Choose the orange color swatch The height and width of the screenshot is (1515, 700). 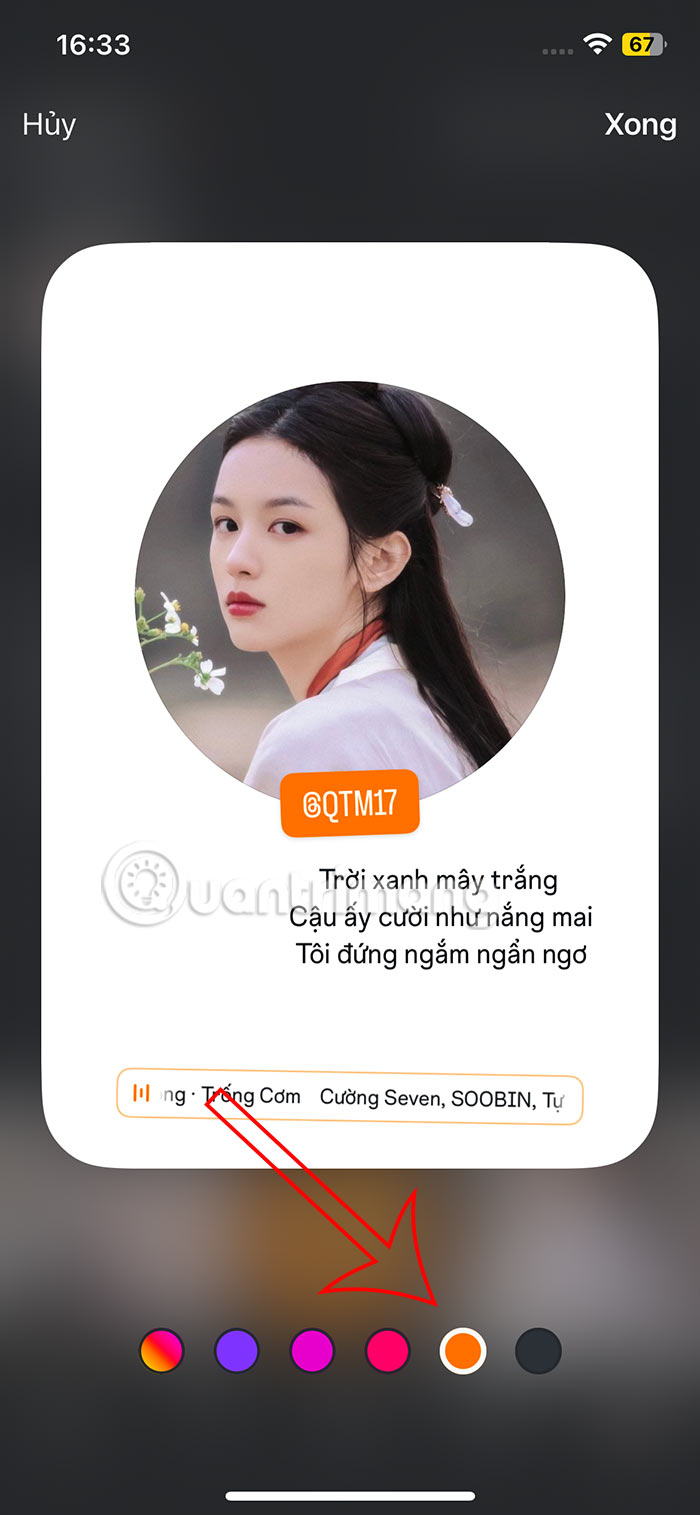[463, 1351]
